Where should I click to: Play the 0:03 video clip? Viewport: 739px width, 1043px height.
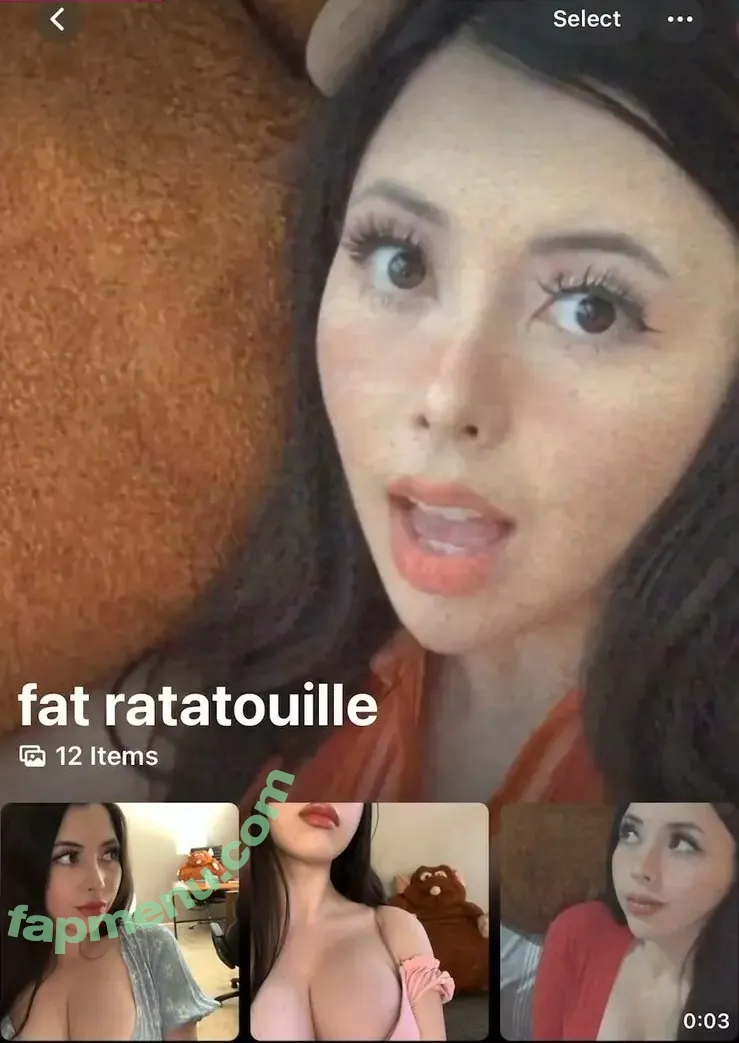pos(619,922)
